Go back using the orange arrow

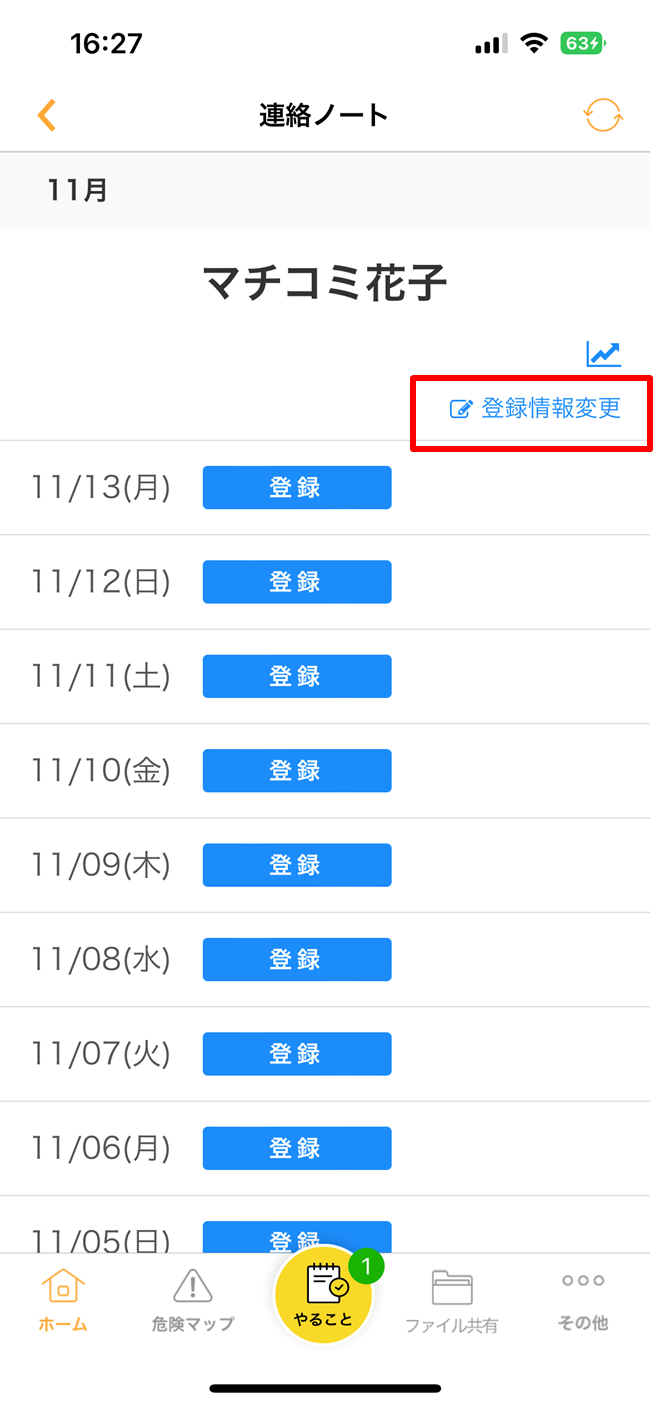(46, 115)
